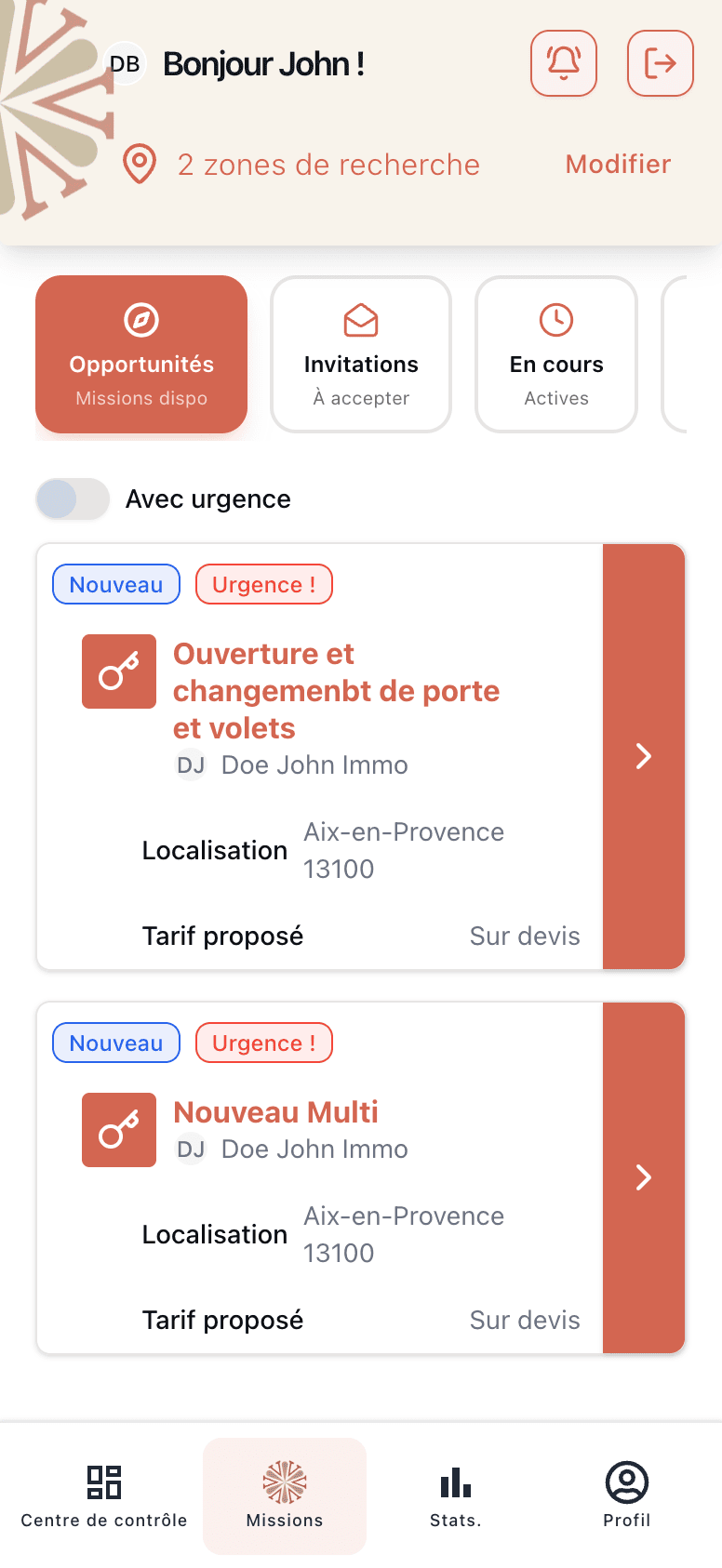Switch to the Profil tab
The height and width of the screenshot is (1568, 722).
pos(626,1495)
